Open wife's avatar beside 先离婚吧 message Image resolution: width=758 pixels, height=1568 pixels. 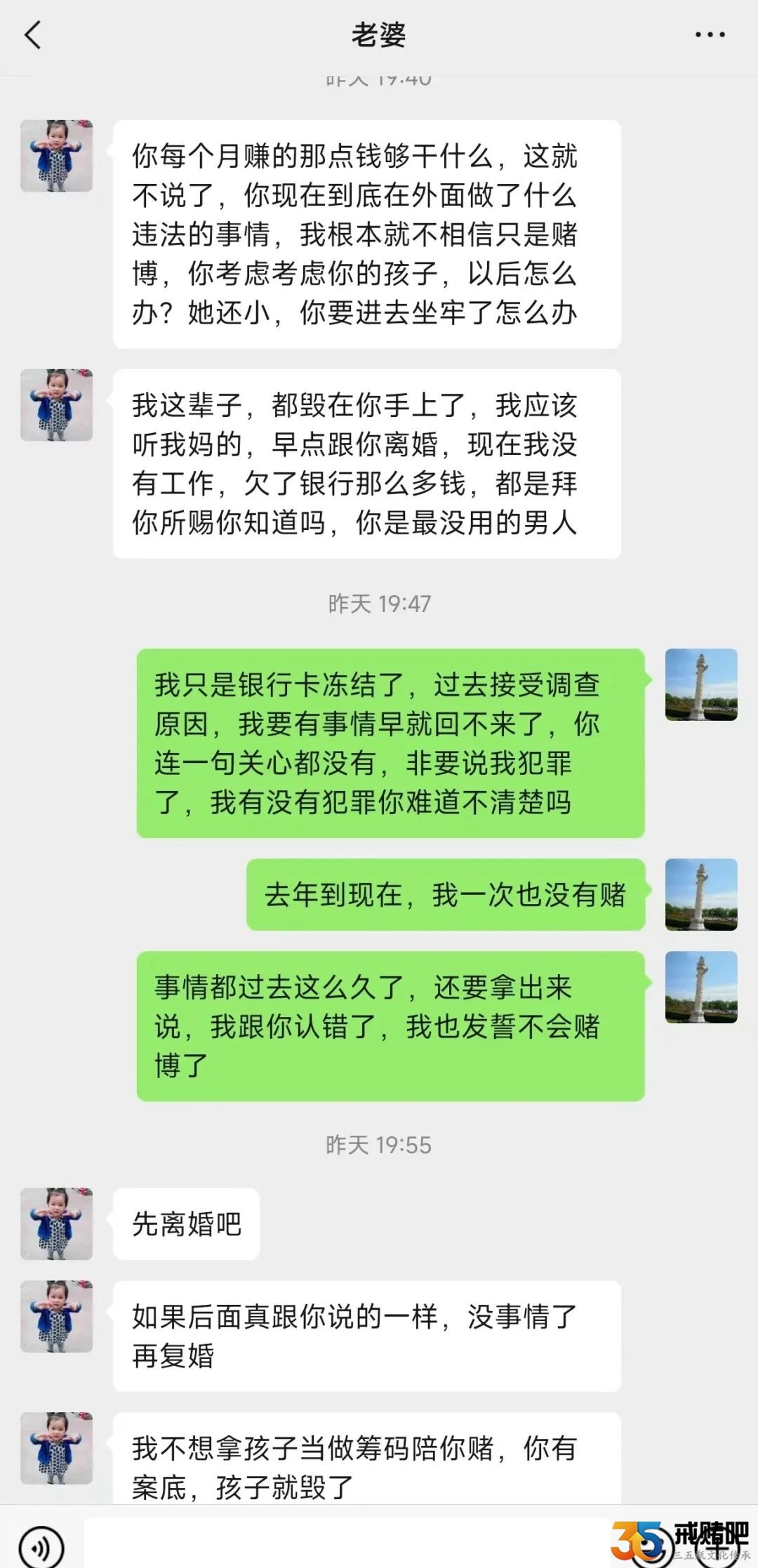(x=56, y=1223)
